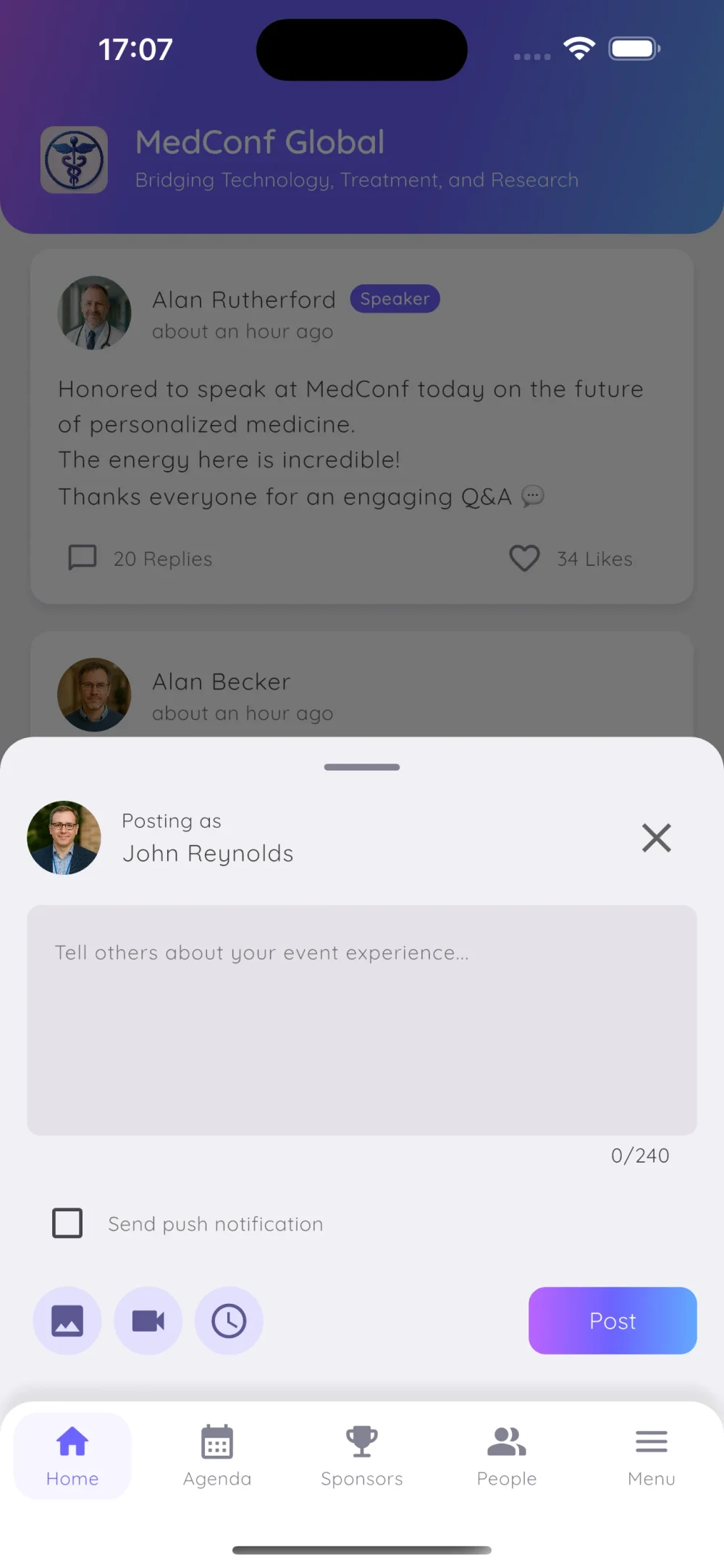Attach a video to the post
The width and height of the screenshot is (724, 1568).
[x=148, y=1321]
